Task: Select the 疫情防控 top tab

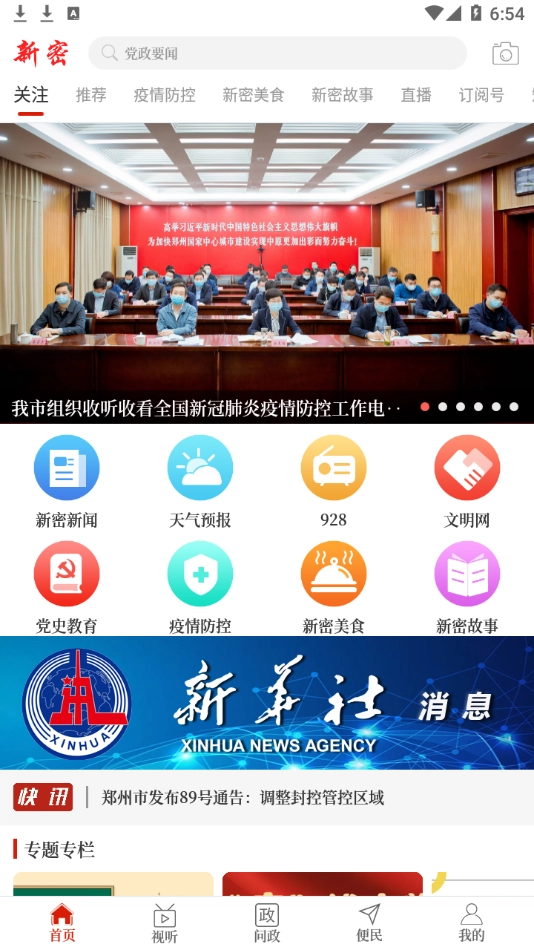Action: click(x=164, y=95)
